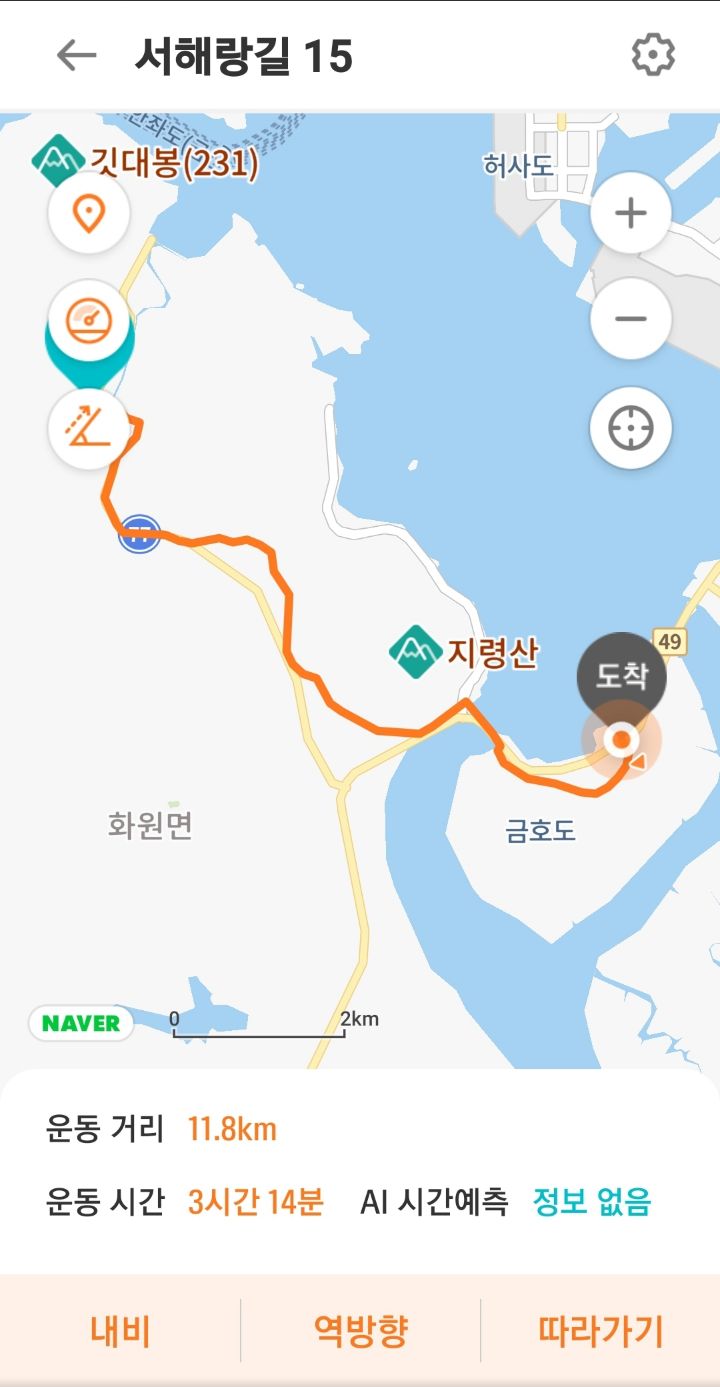Open the settings gear
Screen dimensions: 720x1387
tap(653, 56)
